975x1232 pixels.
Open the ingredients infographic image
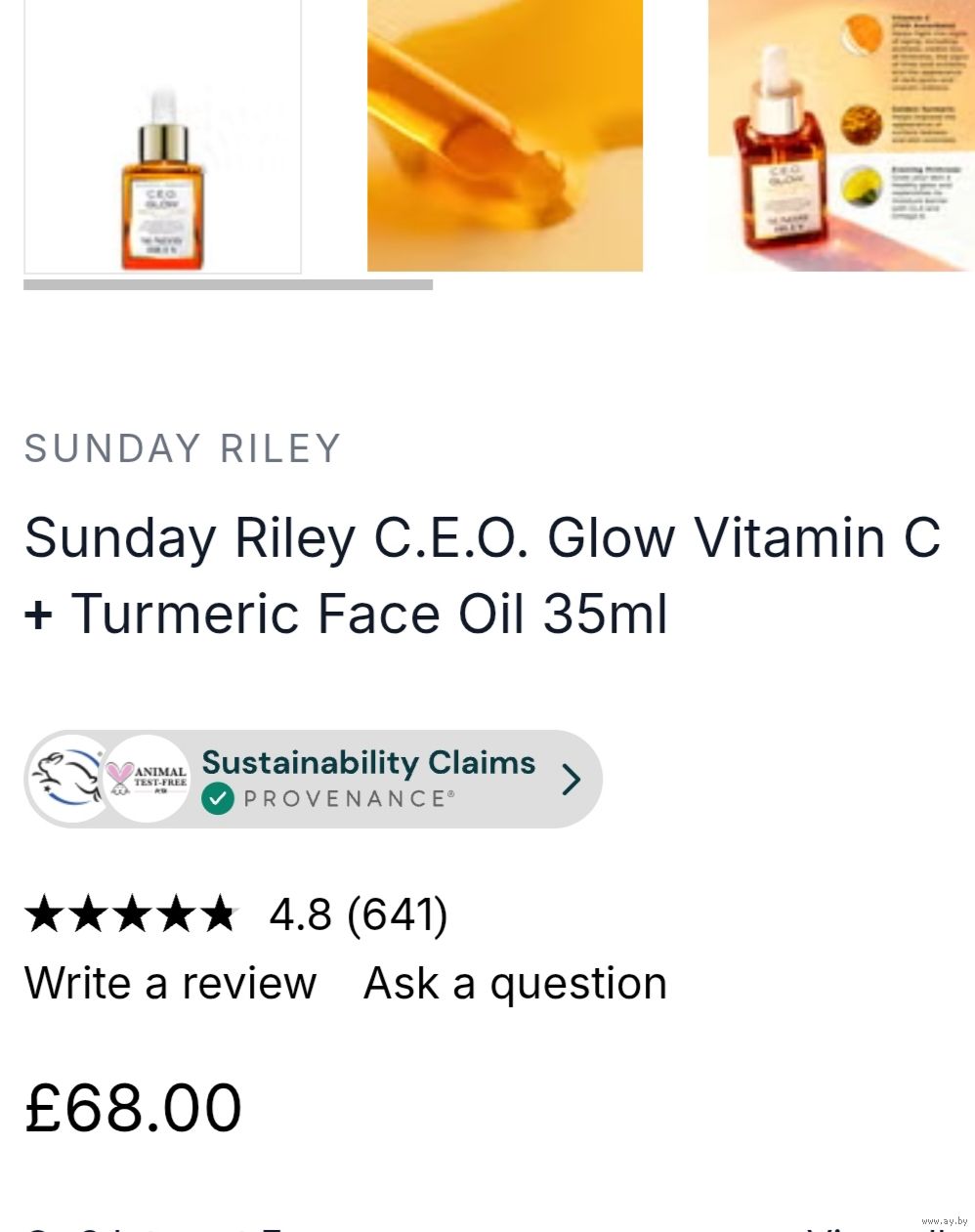(x=840, y=135)
